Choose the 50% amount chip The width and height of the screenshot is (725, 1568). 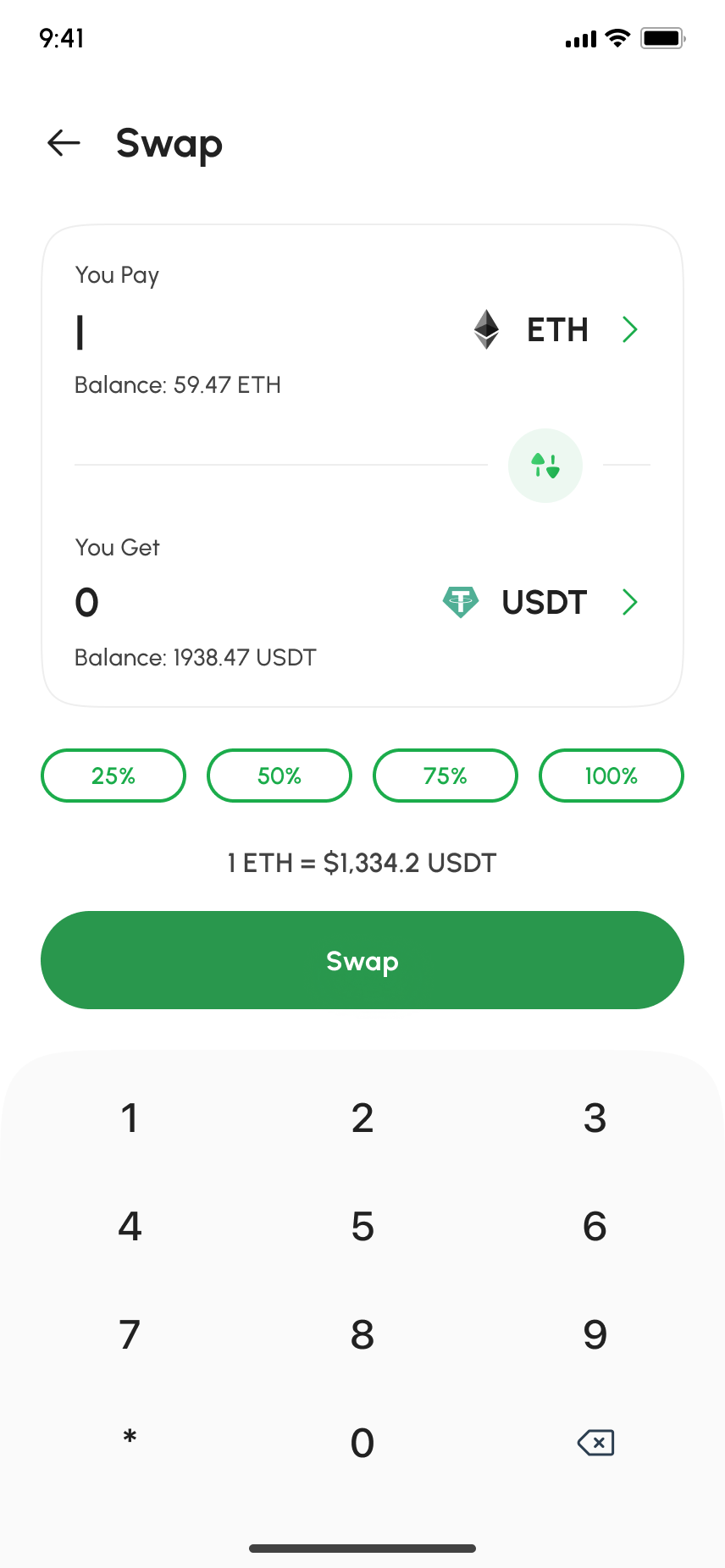tap(279, 776)
